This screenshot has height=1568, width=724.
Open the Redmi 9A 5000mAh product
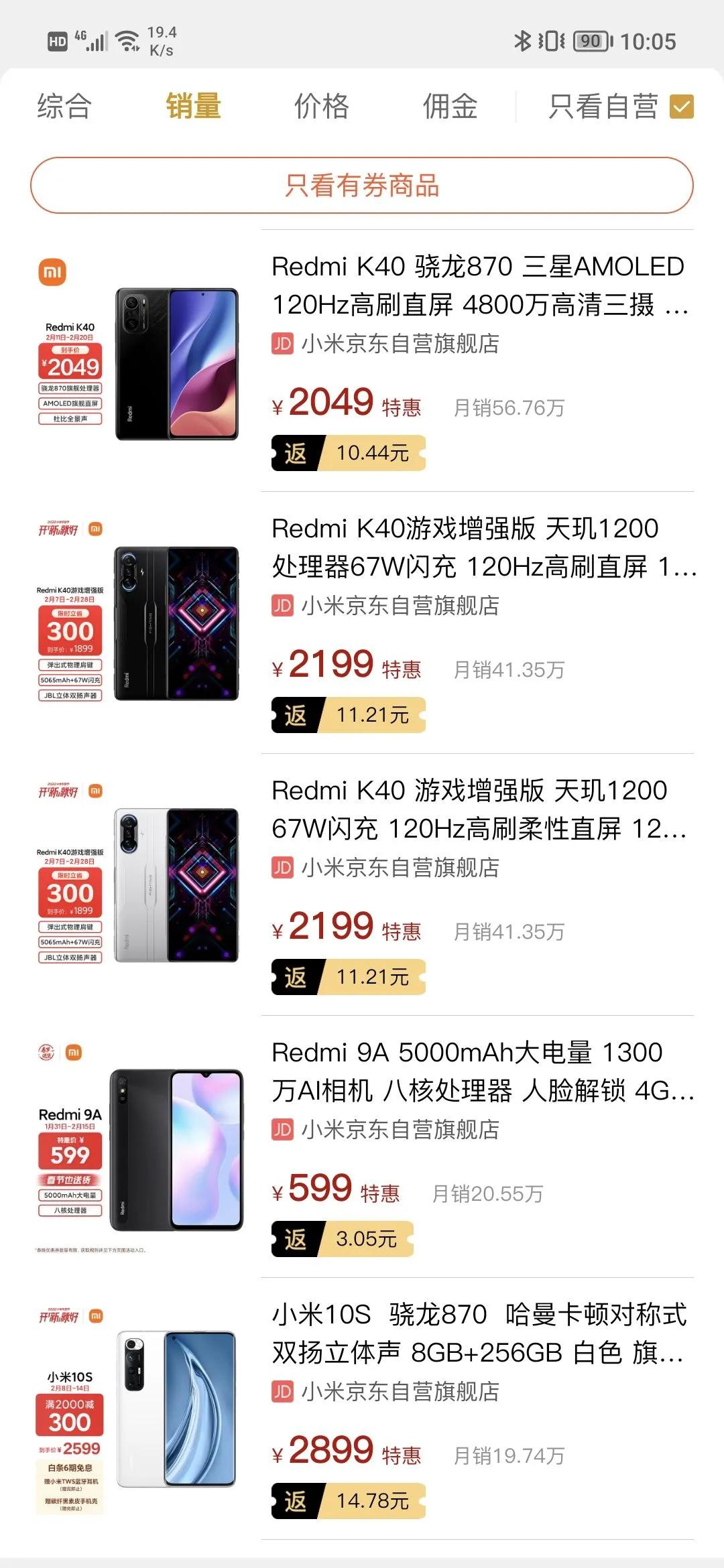(362, 1147)
